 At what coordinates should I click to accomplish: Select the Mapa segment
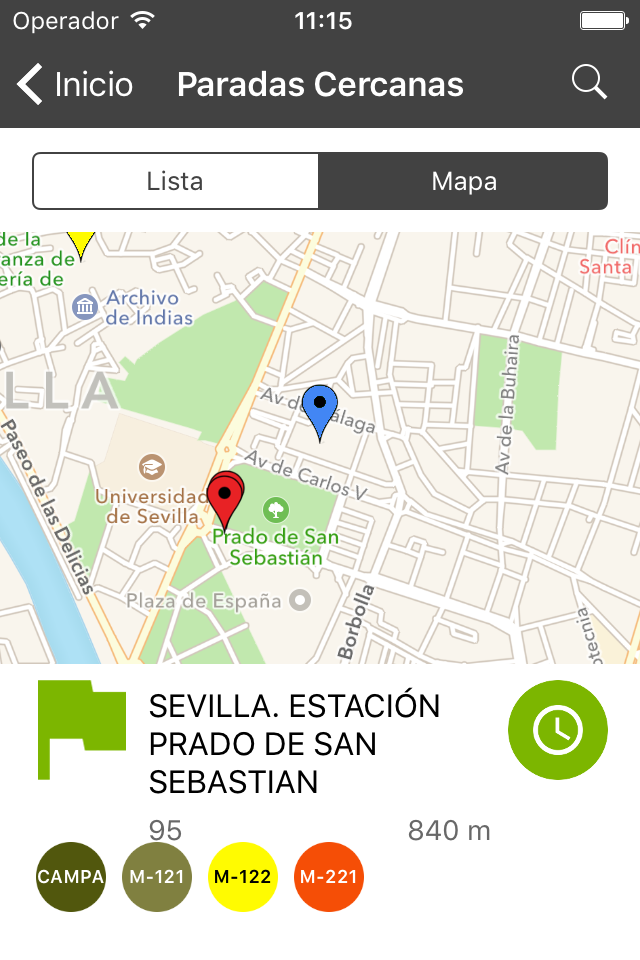click(x=463, y=181)
